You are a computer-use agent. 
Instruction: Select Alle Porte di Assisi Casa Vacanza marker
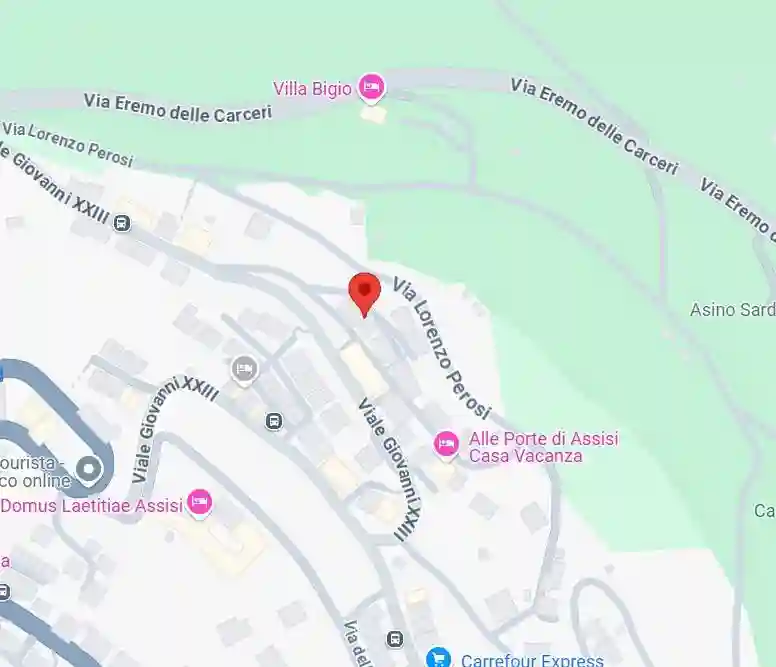tap(446, 442)
